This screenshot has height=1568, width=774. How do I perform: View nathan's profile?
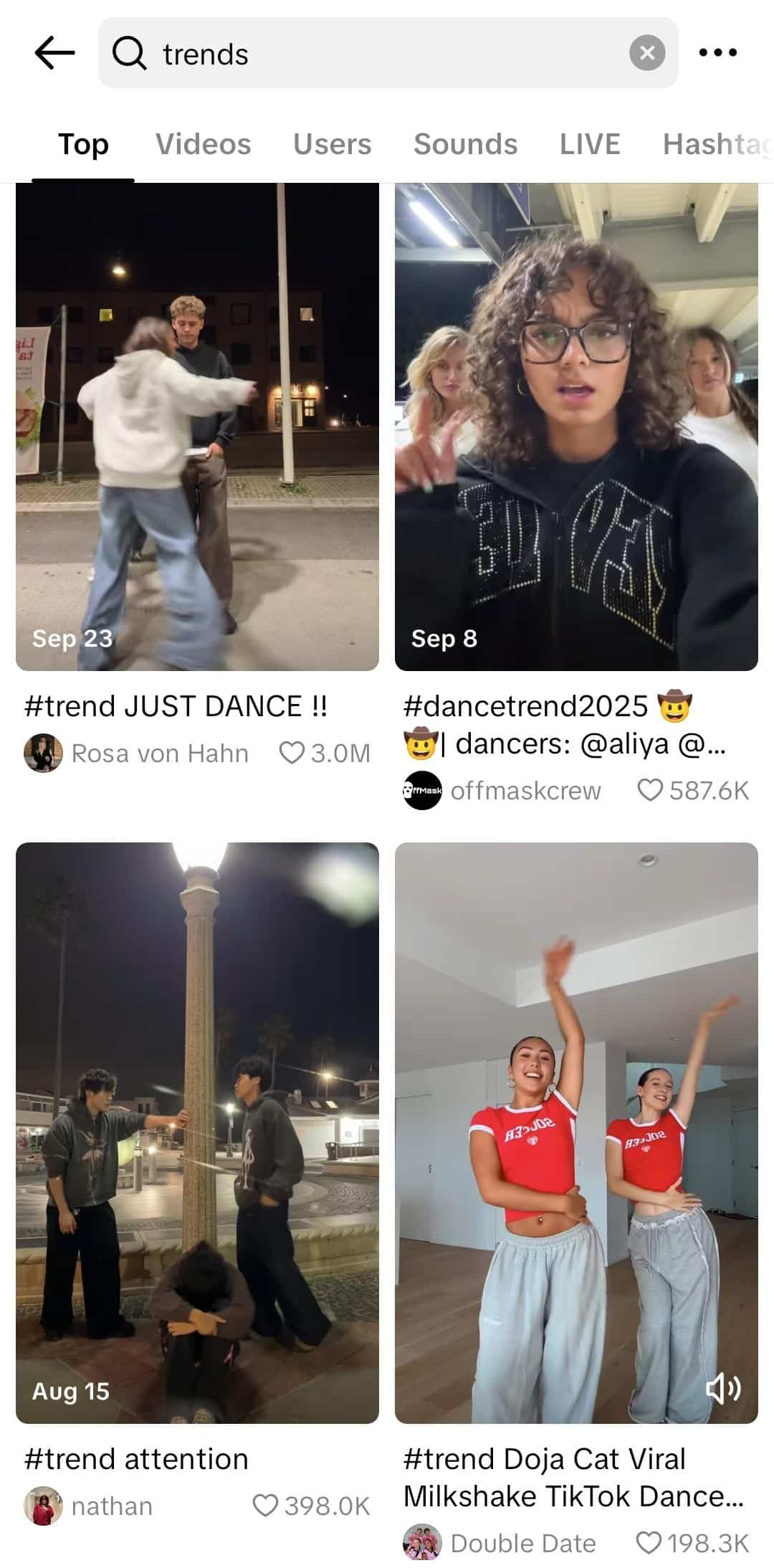(x=89, y=1506)
